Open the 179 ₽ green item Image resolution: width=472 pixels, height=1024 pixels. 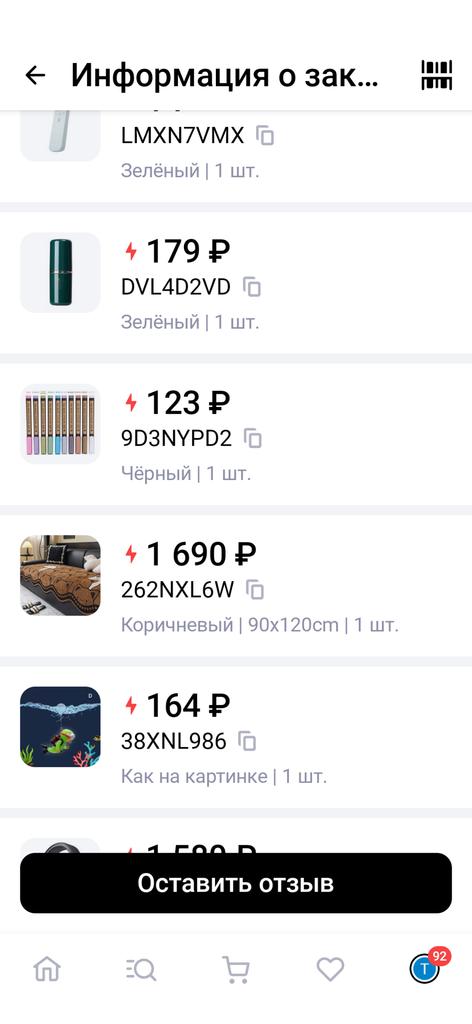60,272
